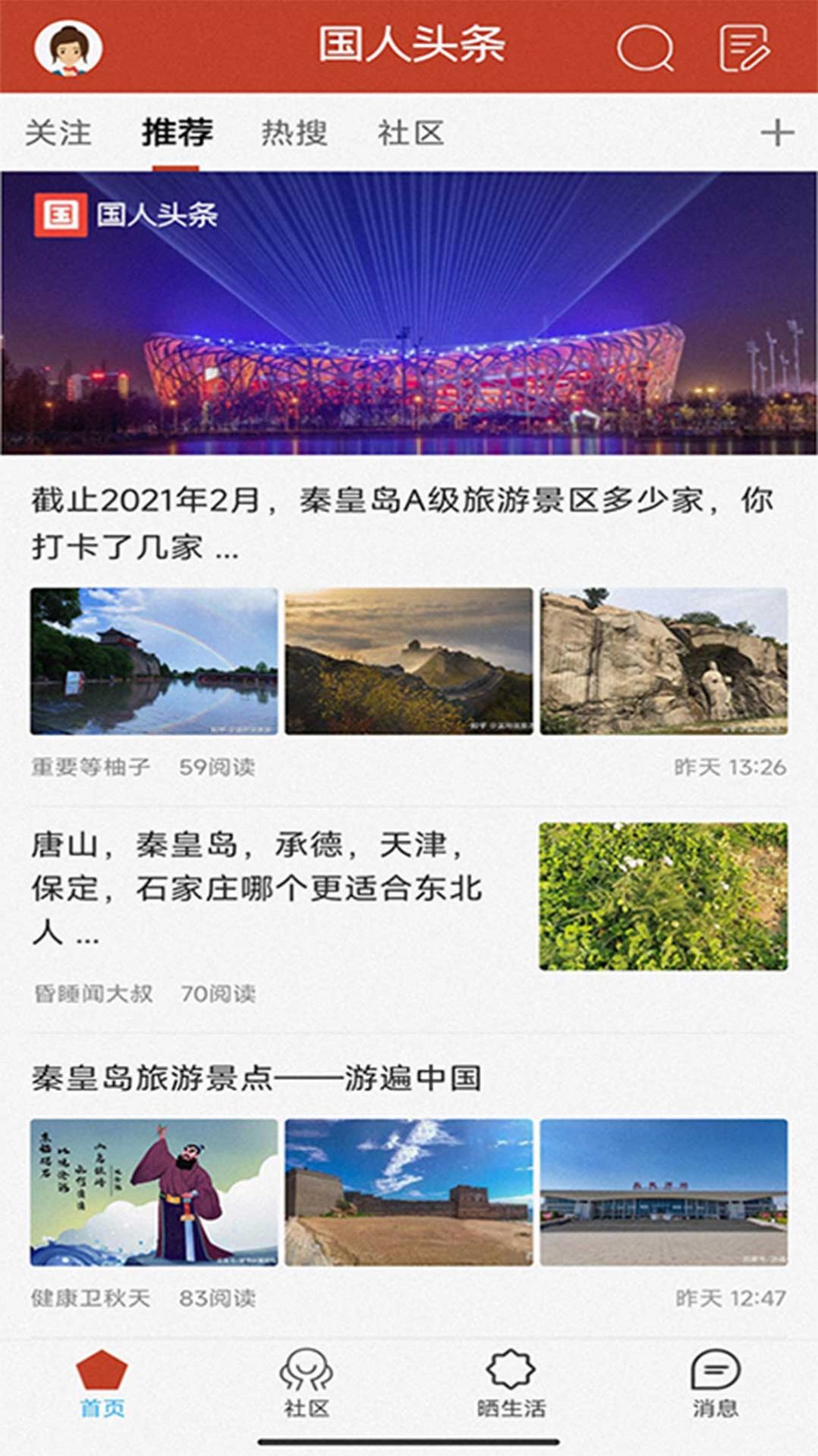This screenshot has height=1456, width=818.
Task: Open the 社区 tab at top
Action: (411, 134)
